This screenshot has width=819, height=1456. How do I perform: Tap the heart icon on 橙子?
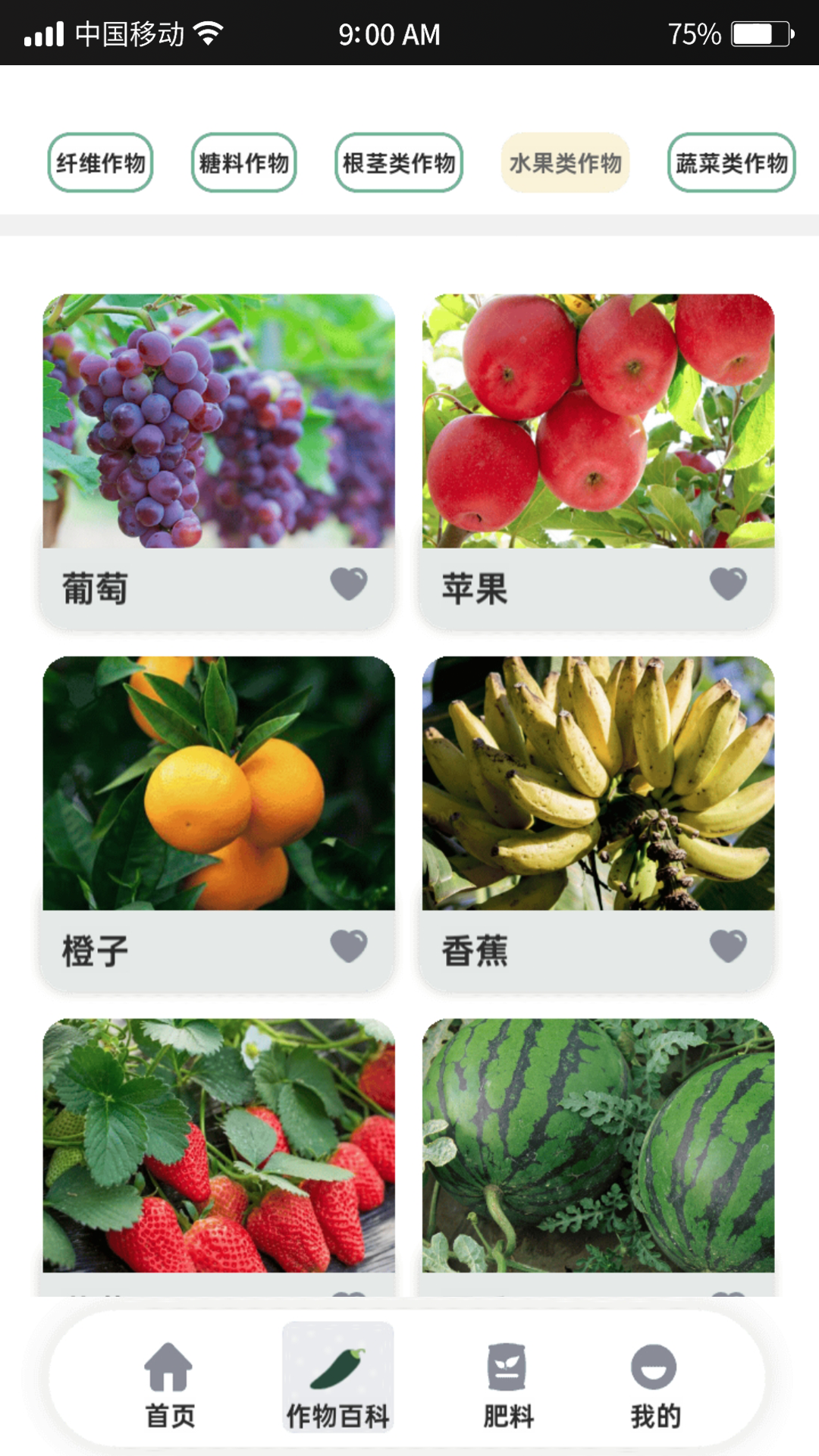point(349,946)
